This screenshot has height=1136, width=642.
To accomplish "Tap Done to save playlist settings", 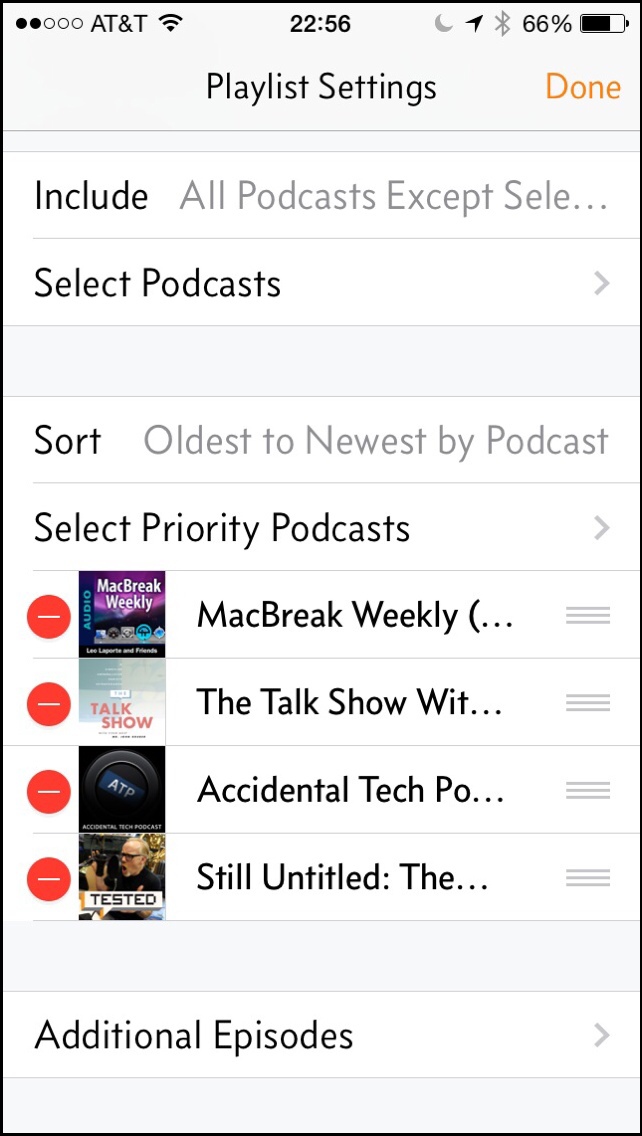I will [x=583, y=87].
